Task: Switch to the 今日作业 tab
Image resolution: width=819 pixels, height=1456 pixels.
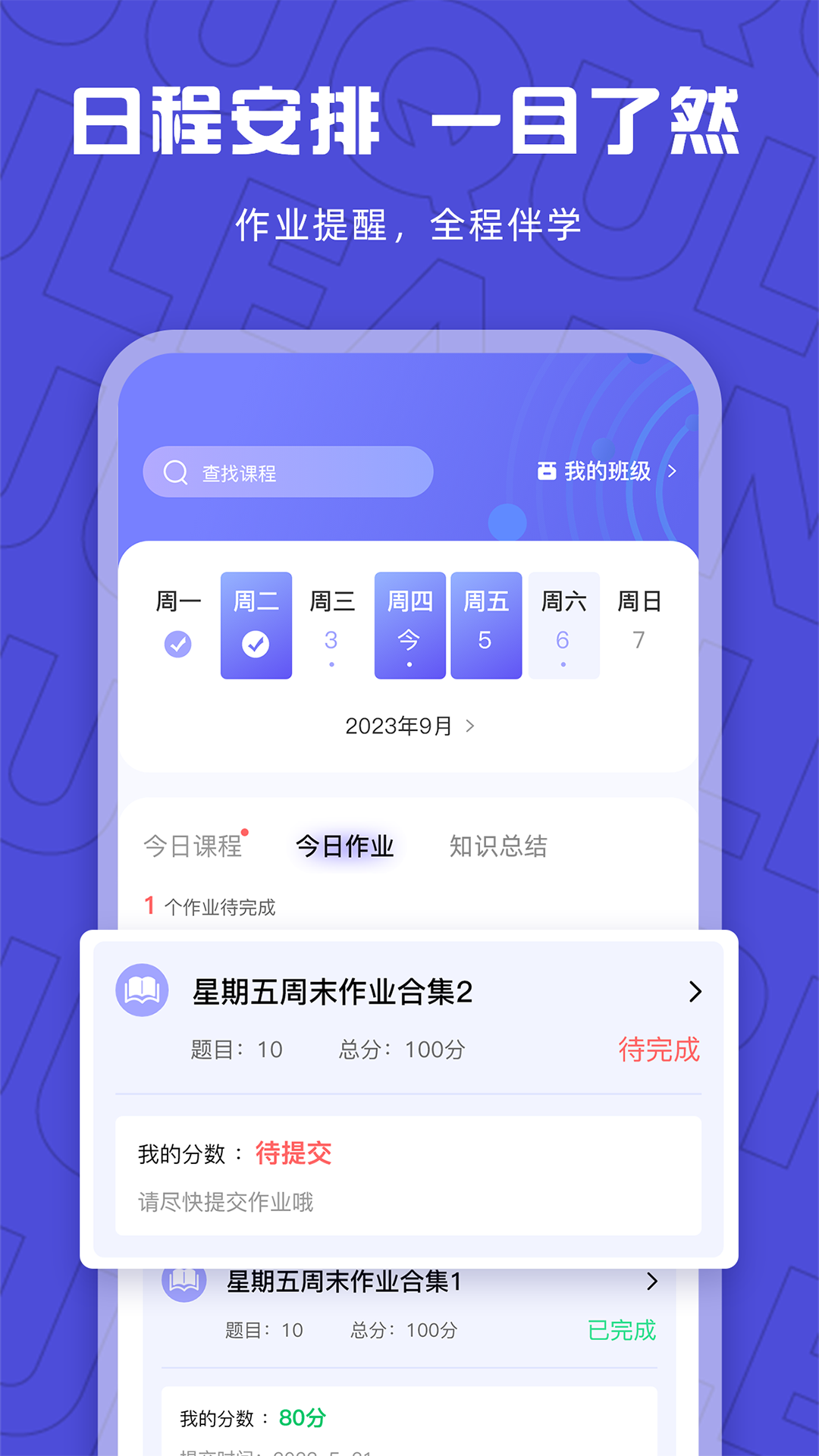Action: tap(346, 847)
